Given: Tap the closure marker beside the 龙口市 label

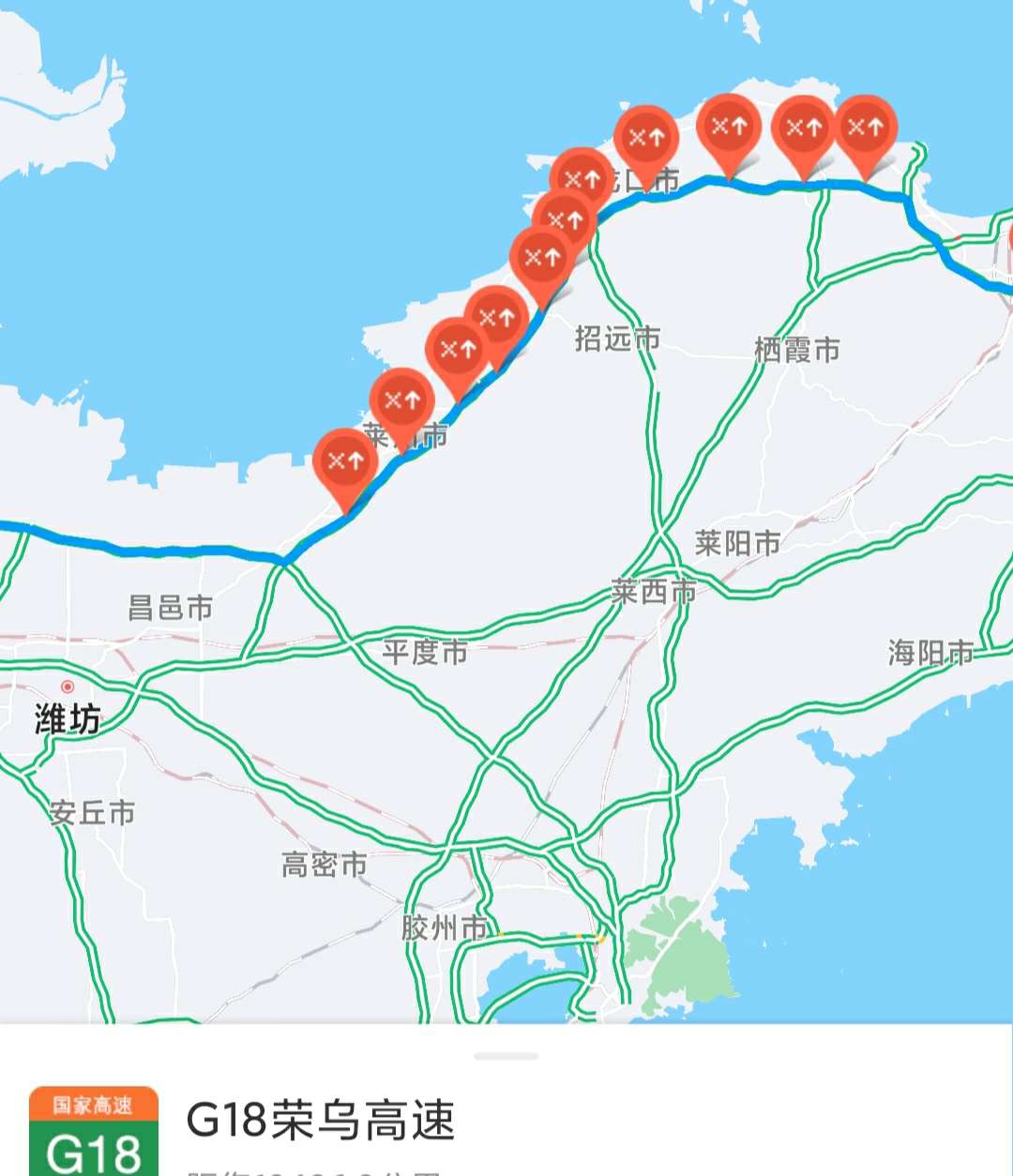Looking at the screenshot, I should pos(646,137).
